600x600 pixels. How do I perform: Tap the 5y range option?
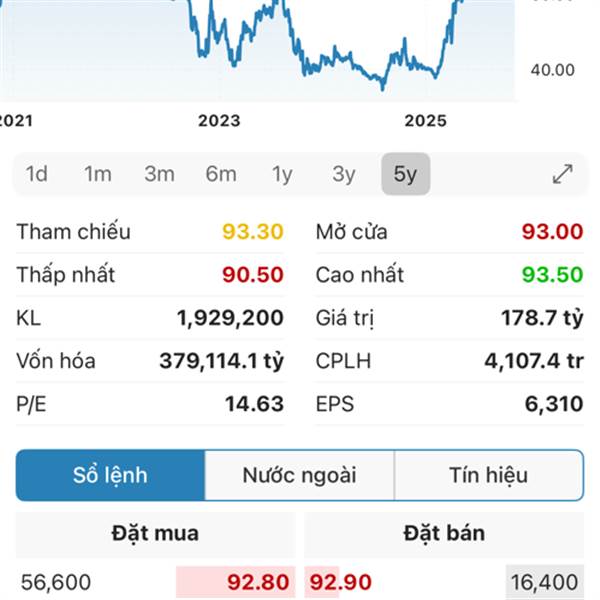(405, 174)
